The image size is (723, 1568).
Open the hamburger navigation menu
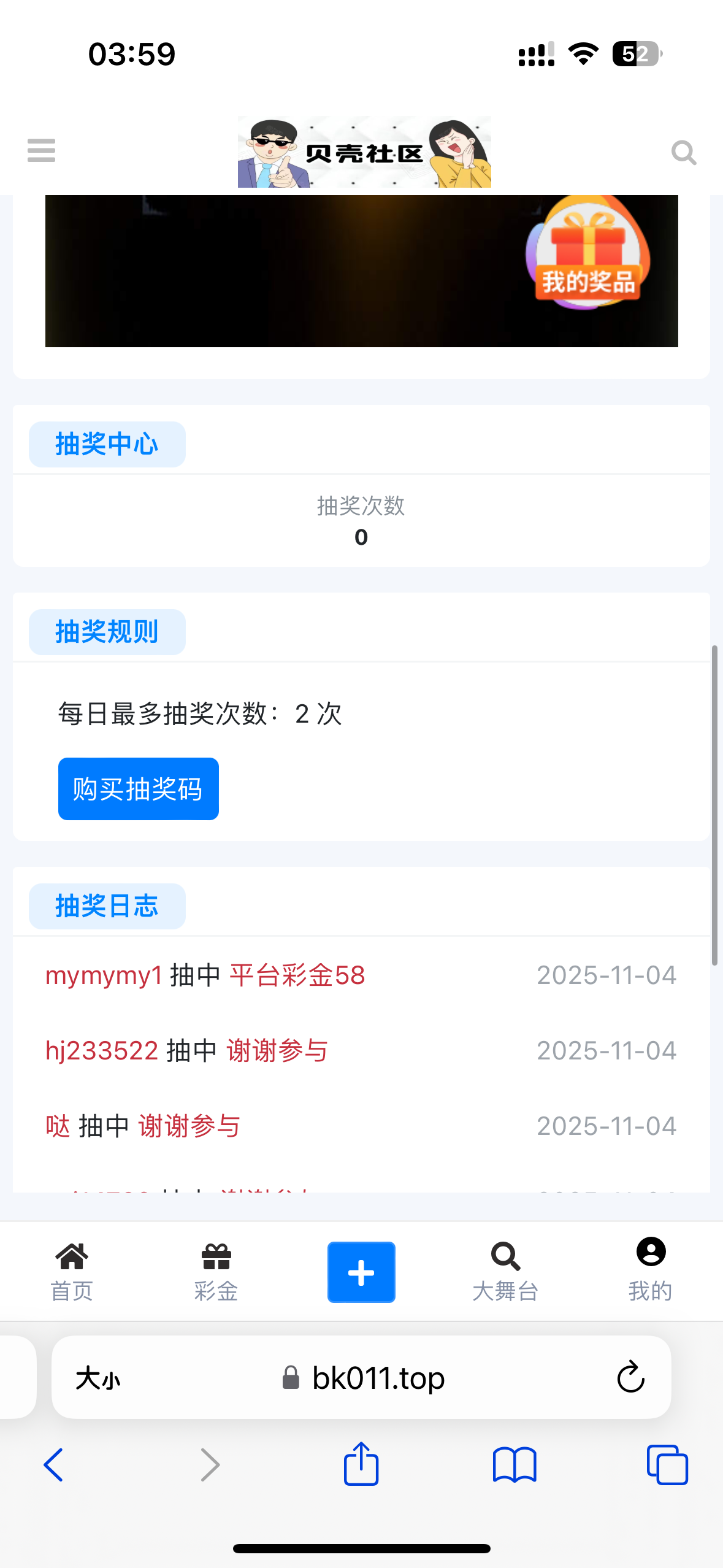click(41, 152)
